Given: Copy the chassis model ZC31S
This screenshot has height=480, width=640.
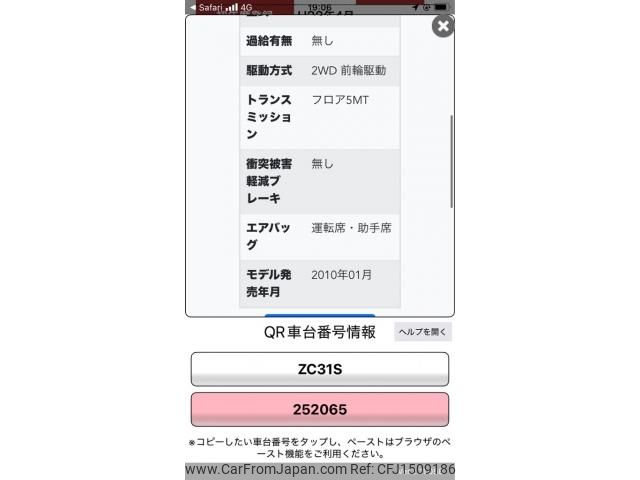Looking at the screenshot, I should click(x=319, y=369).
